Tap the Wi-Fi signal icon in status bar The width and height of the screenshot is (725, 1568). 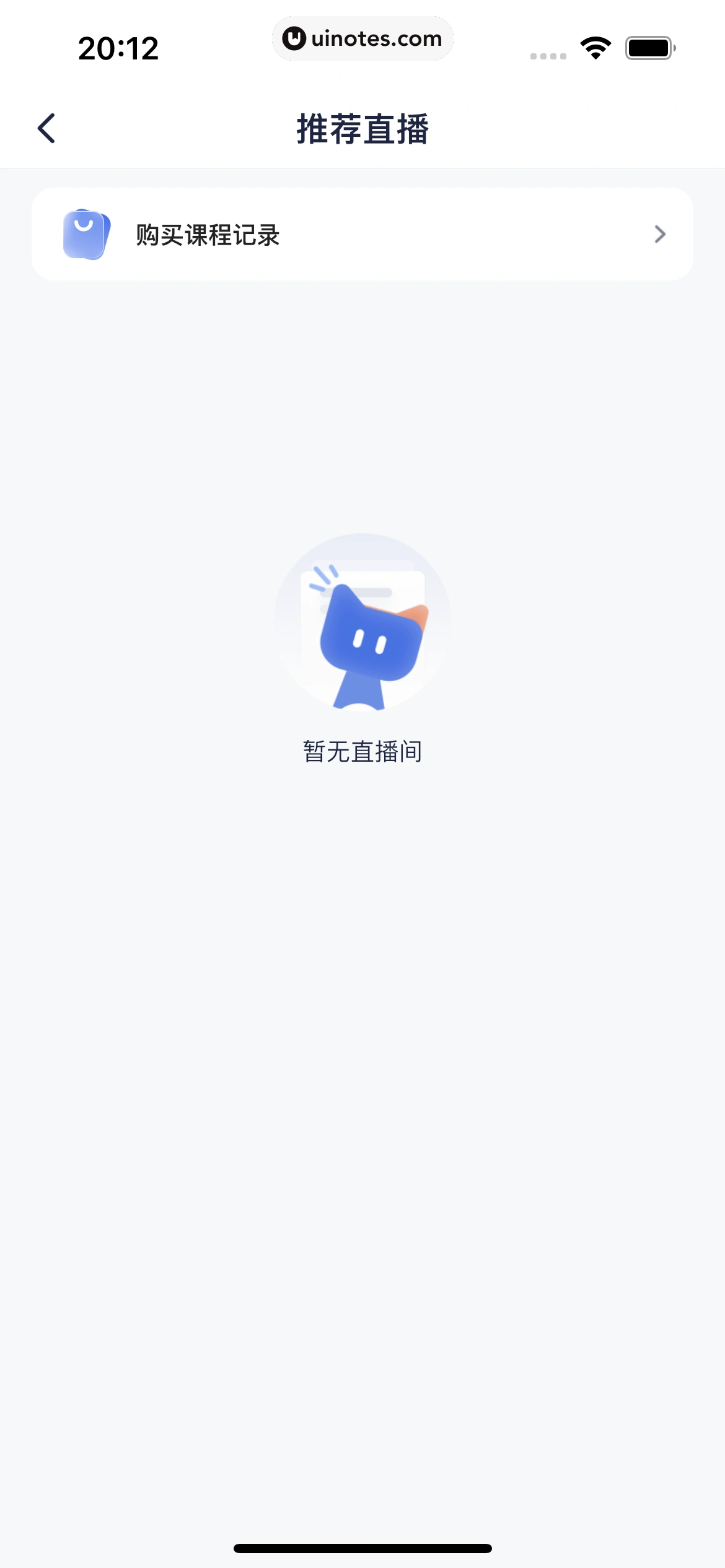click(594, 48)
